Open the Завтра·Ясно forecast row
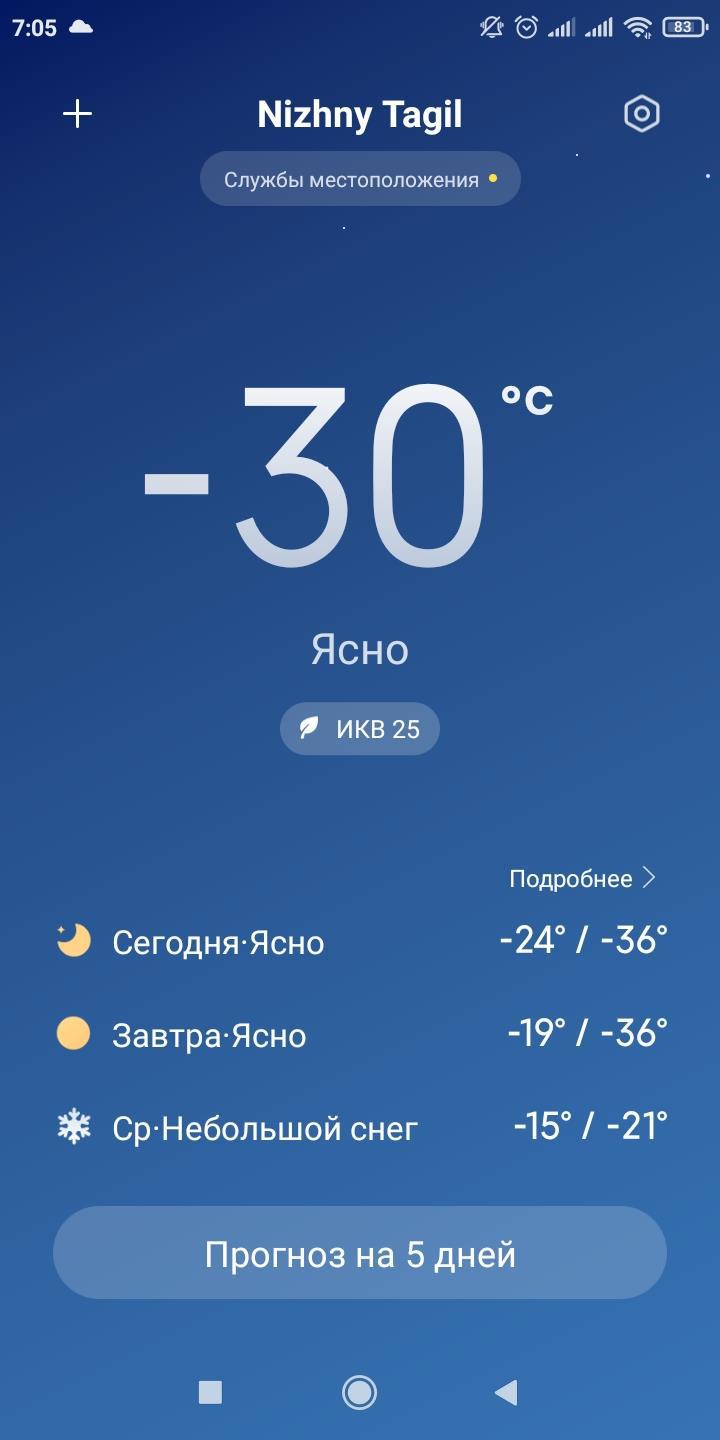720x1440 pixels. 360,1034
